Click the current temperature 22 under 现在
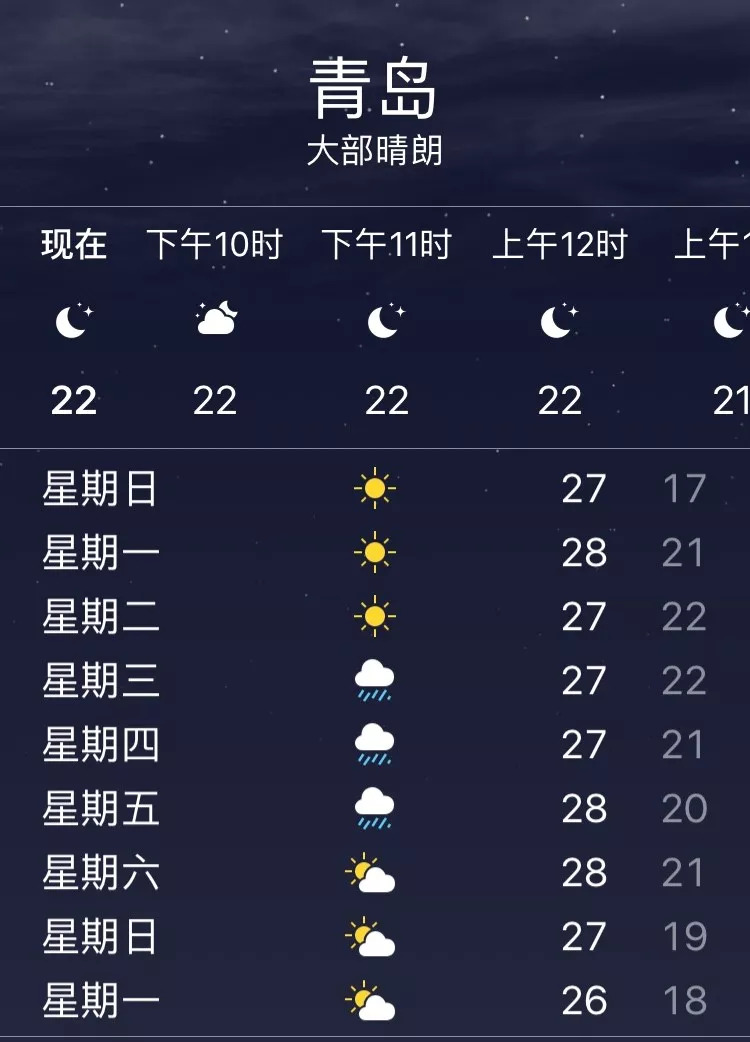750x1042 pixels. click(x=70, y=402)
